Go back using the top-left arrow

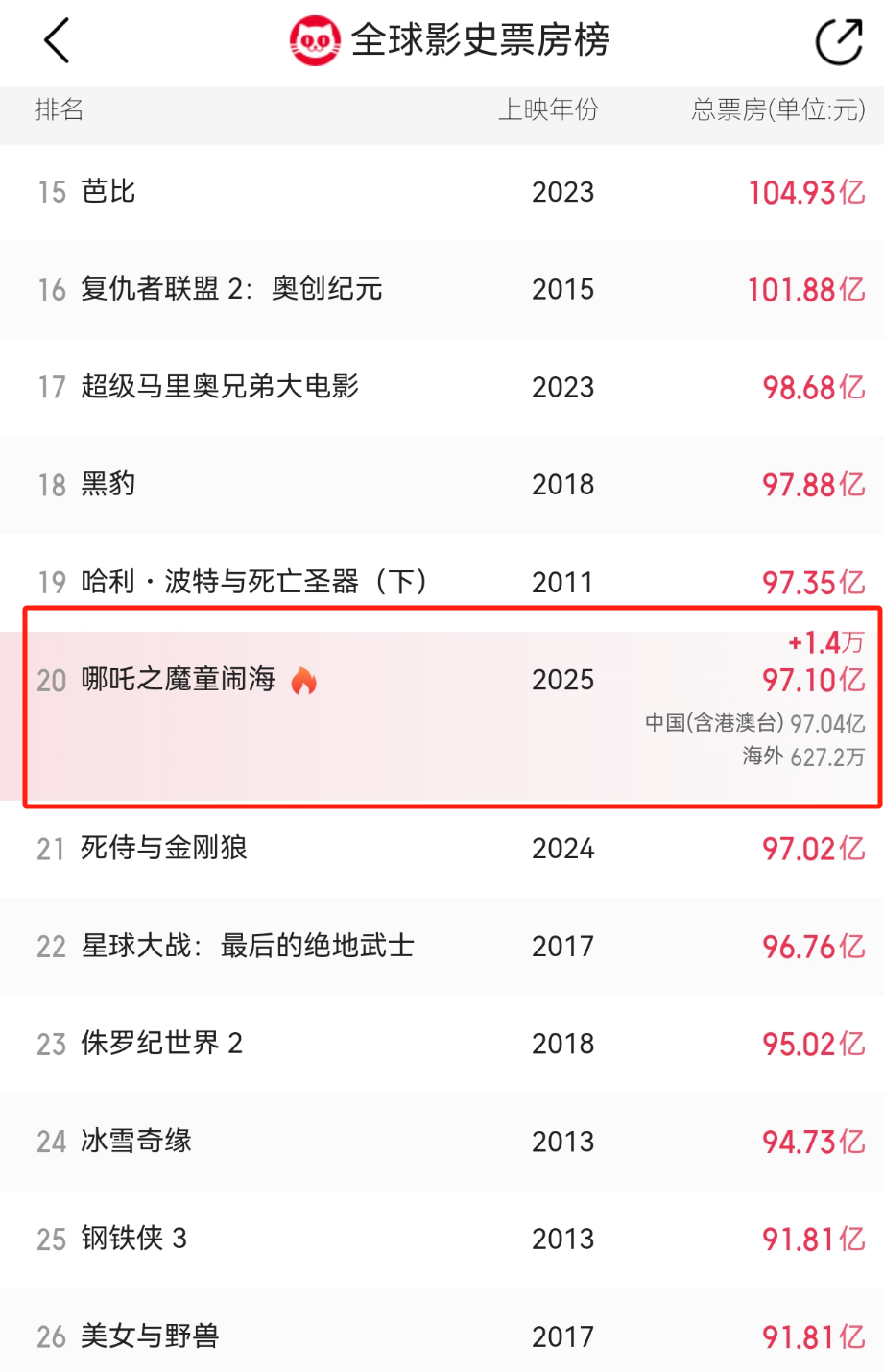(58, 41)
